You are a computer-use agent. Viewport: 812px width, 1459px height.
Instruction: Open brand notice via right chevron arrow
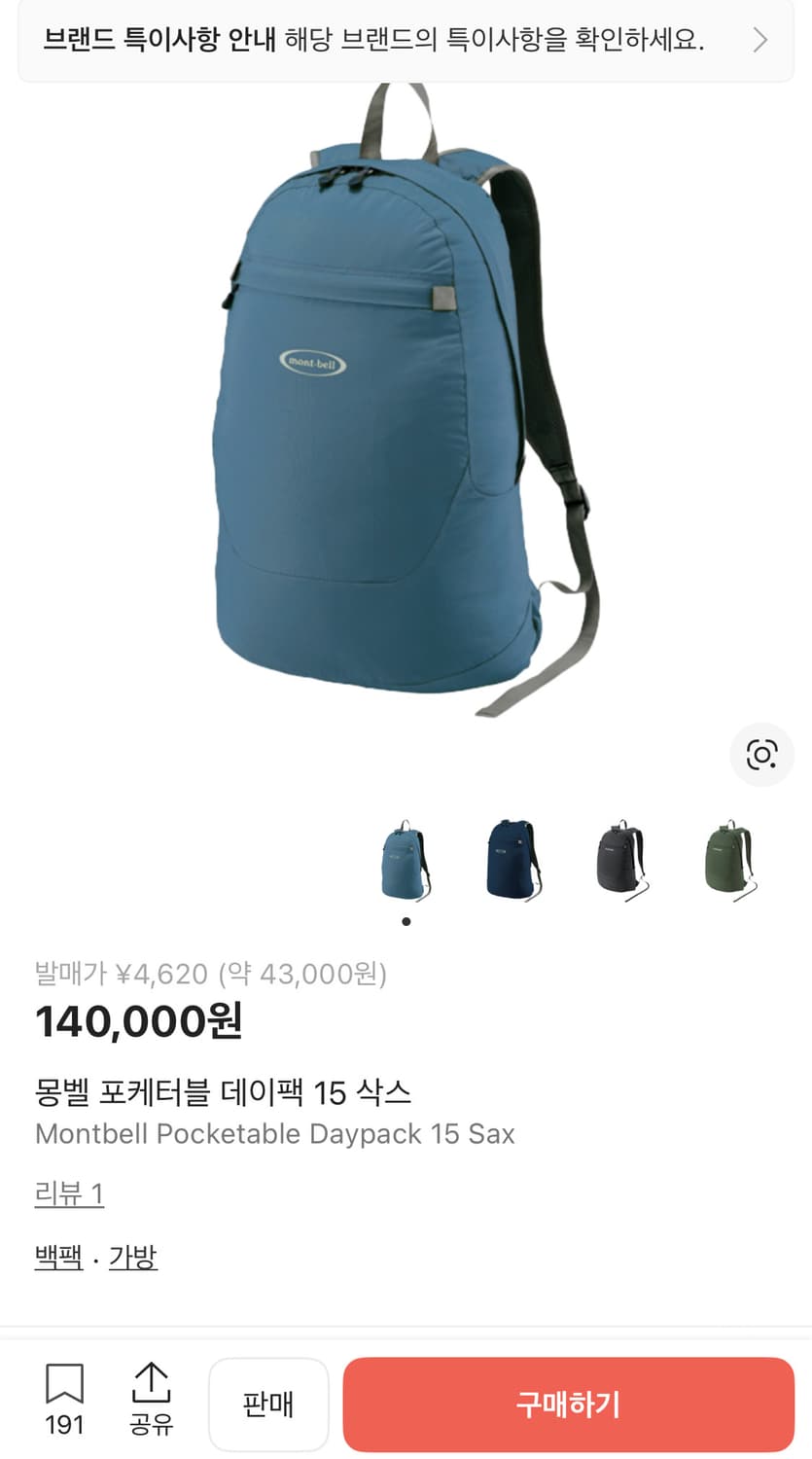pos(760,39)
